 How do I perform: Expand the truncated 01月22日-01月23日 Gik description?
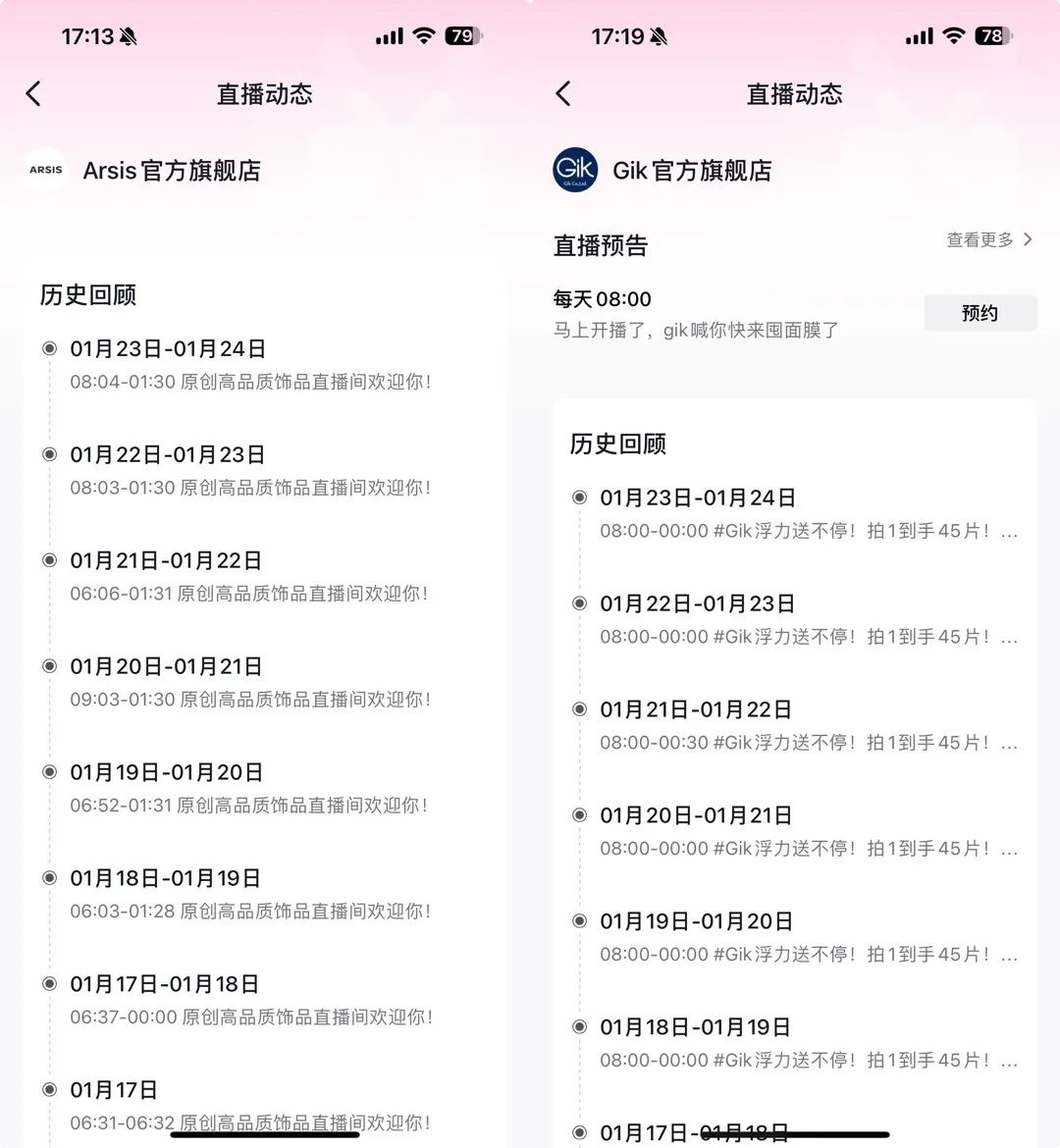pyautogui.click(x=805, y=636)
